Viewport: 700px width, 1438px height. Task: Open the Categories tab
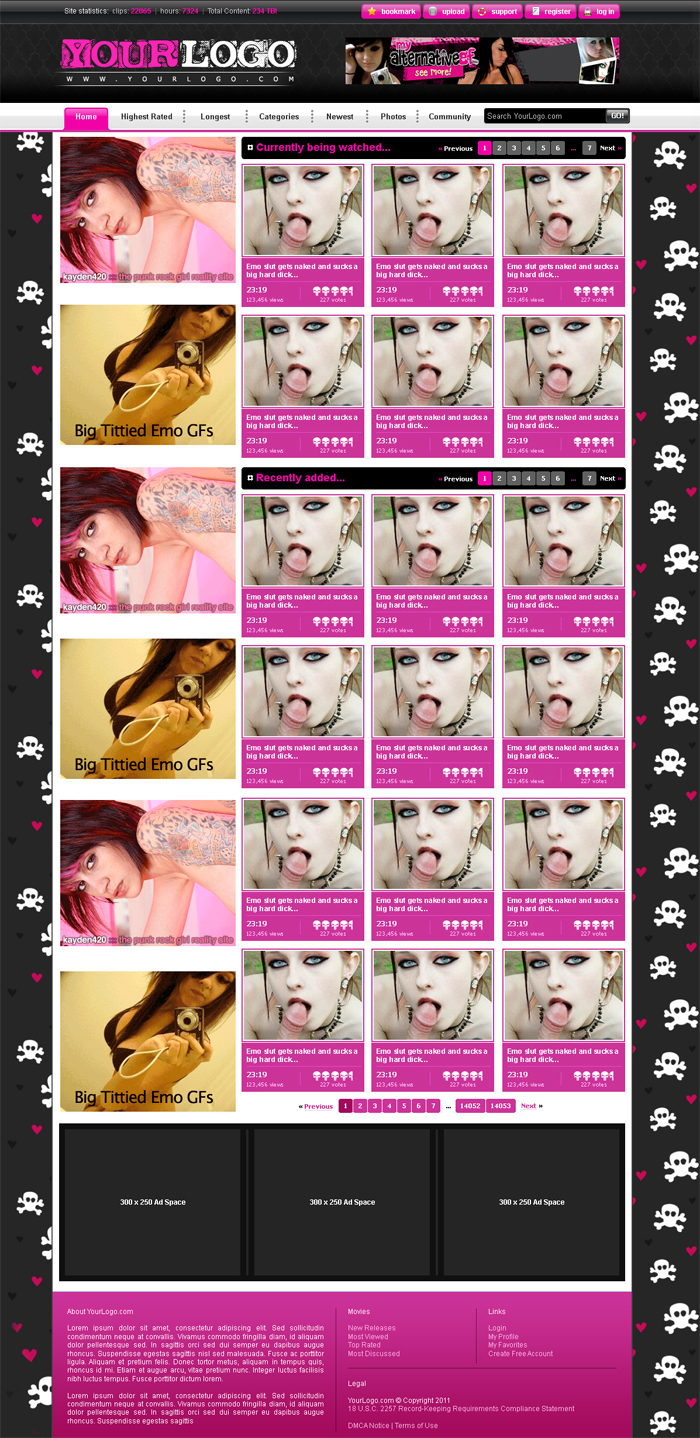click(x=279, y=117)
